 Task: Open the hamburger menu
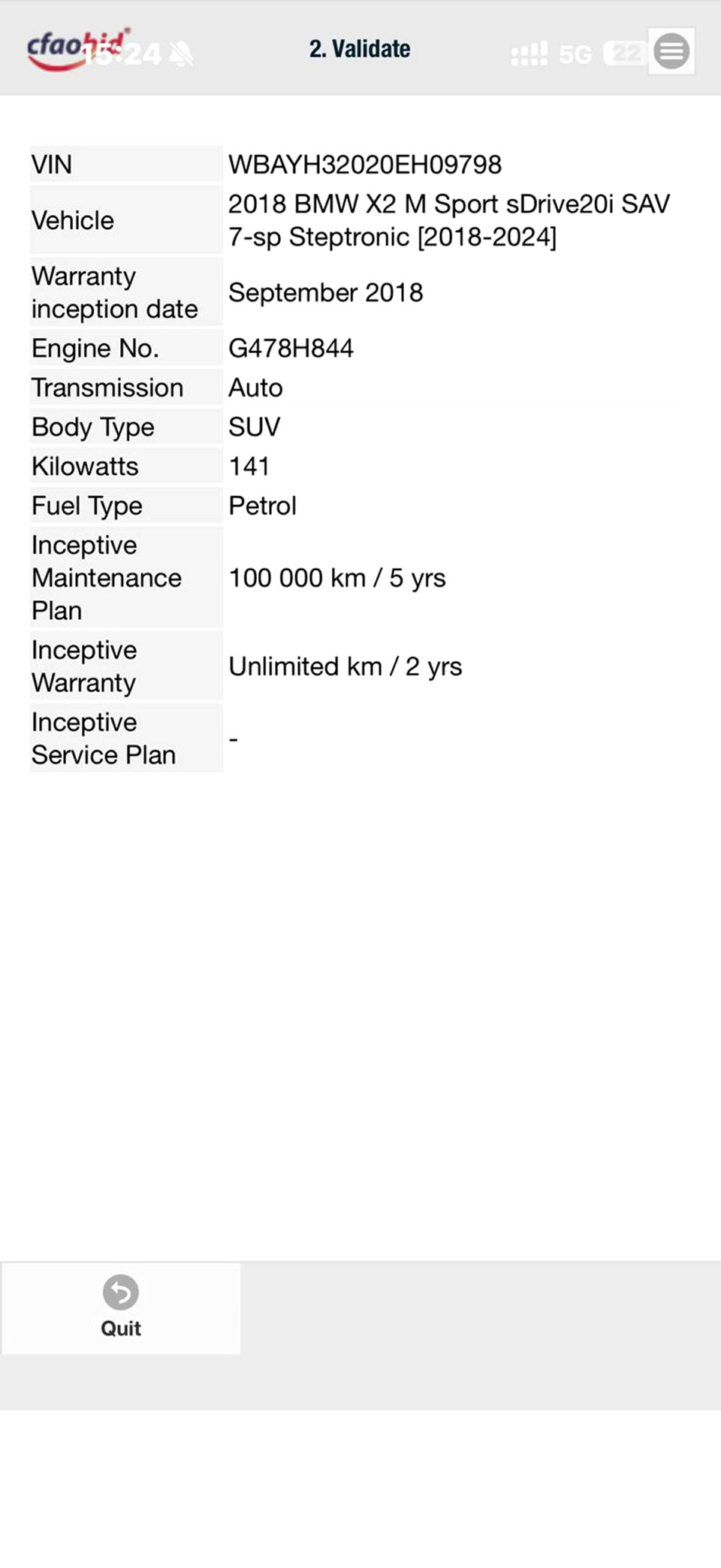pos(671,51)
